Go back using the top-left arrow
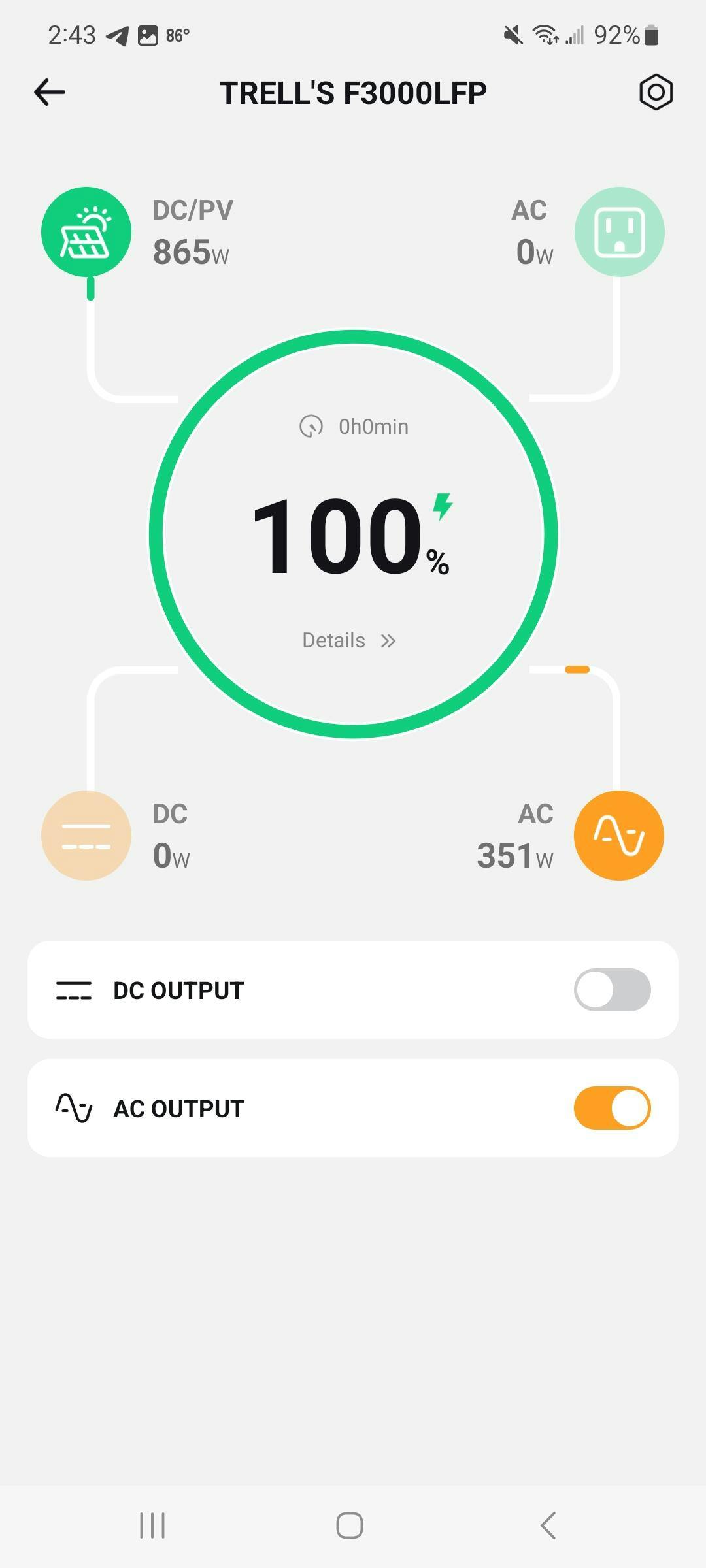Screen dimensions: 706x1568 click(50, 92)
